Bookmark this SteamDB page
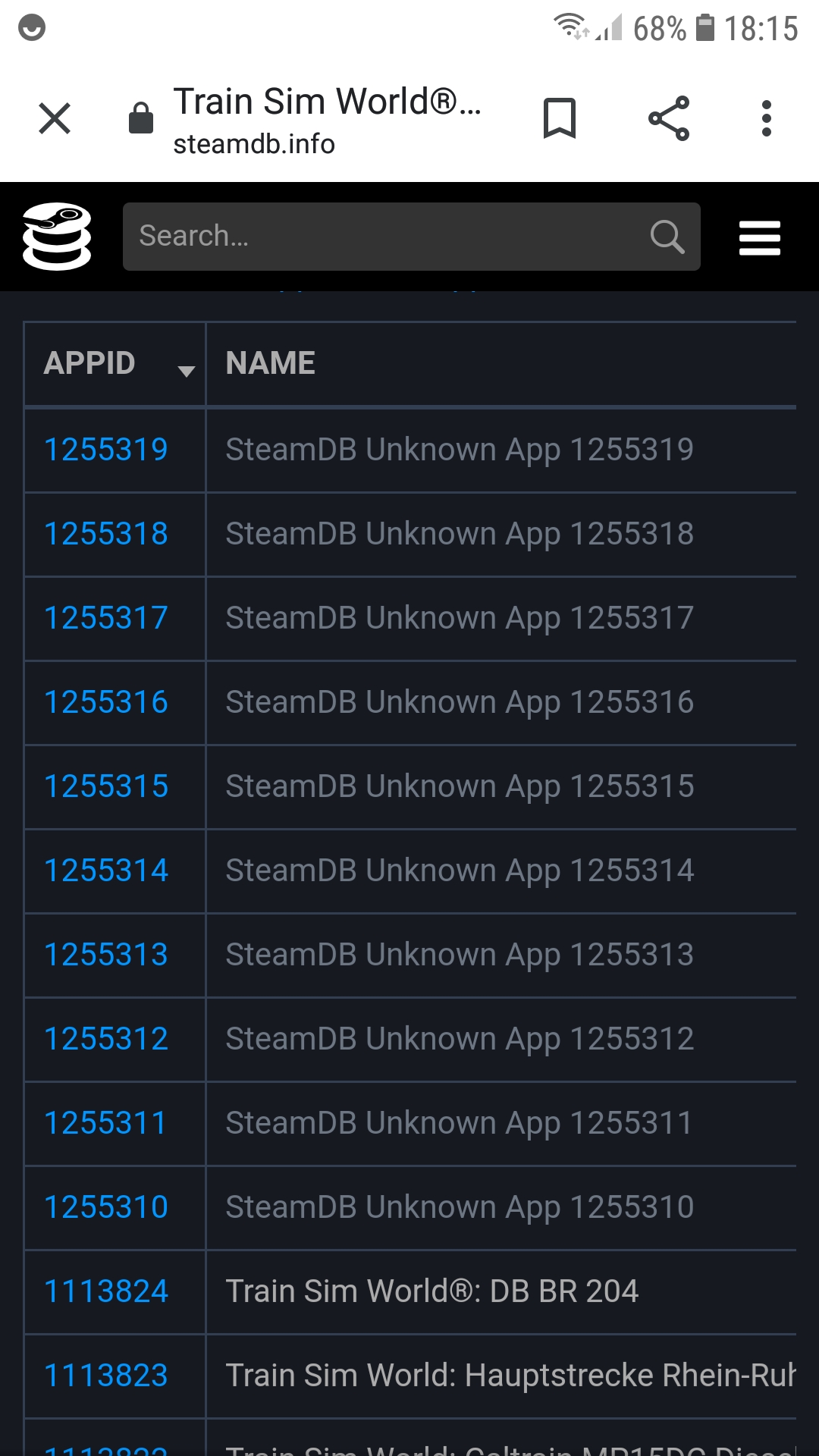Viewport: 819px width, 1456px height. click(560, 118)
